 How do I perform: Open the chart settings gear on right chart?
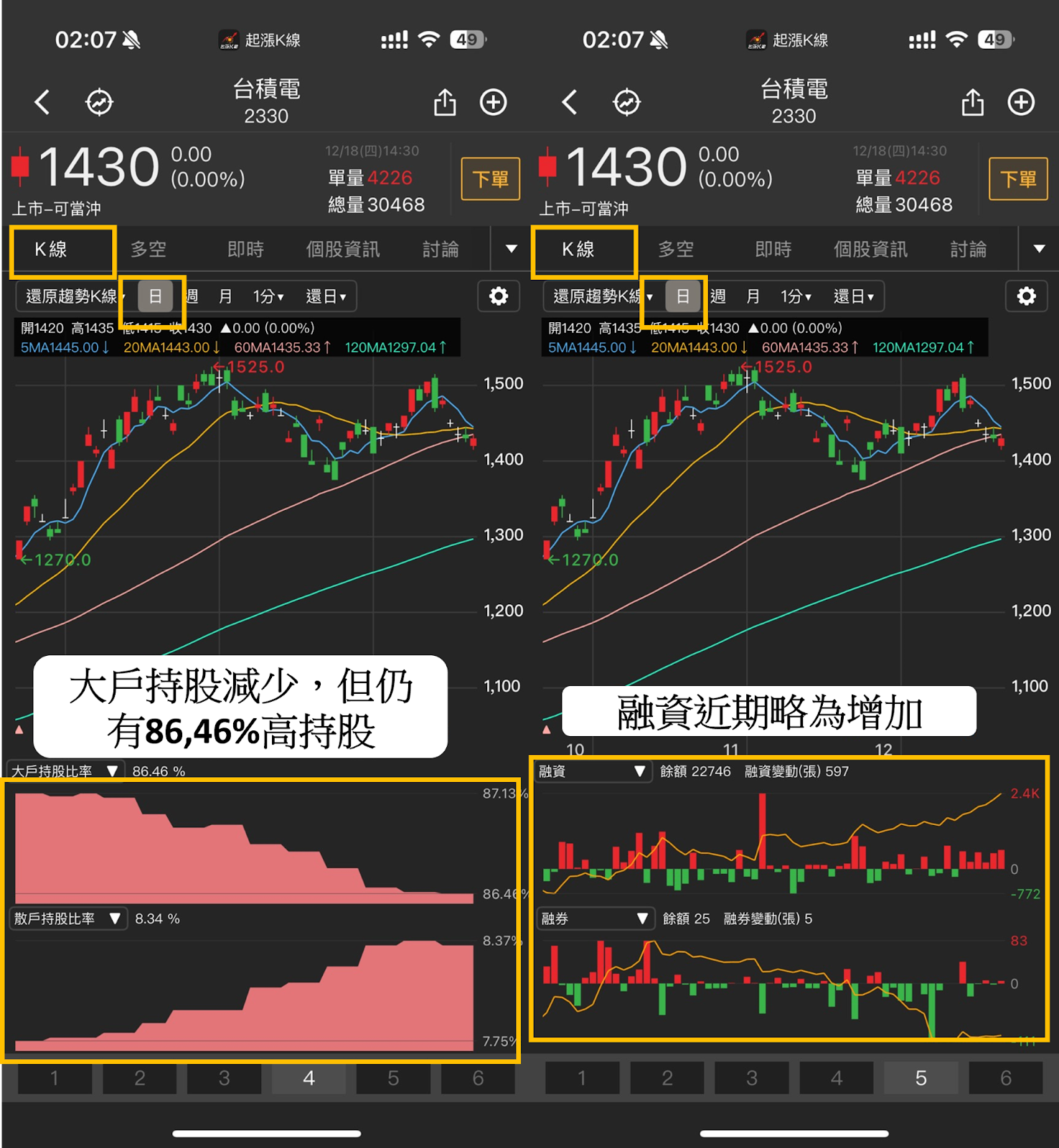(x=1026, y=296)
